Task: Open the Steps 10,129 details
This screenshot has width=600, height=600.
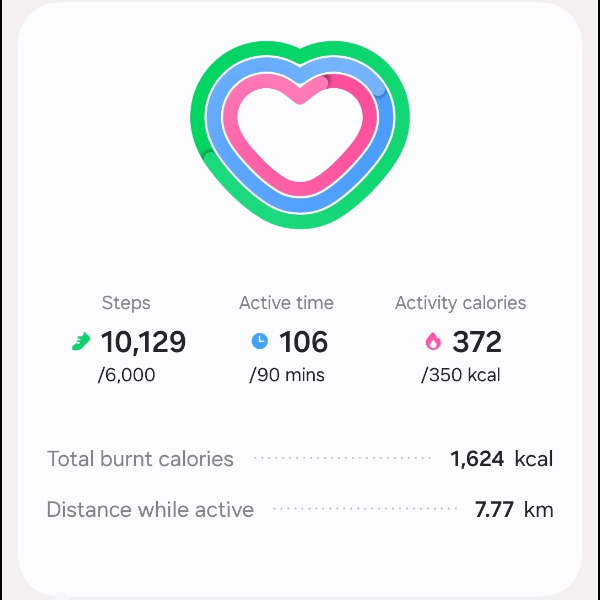Action: click(x=127, y=341)
